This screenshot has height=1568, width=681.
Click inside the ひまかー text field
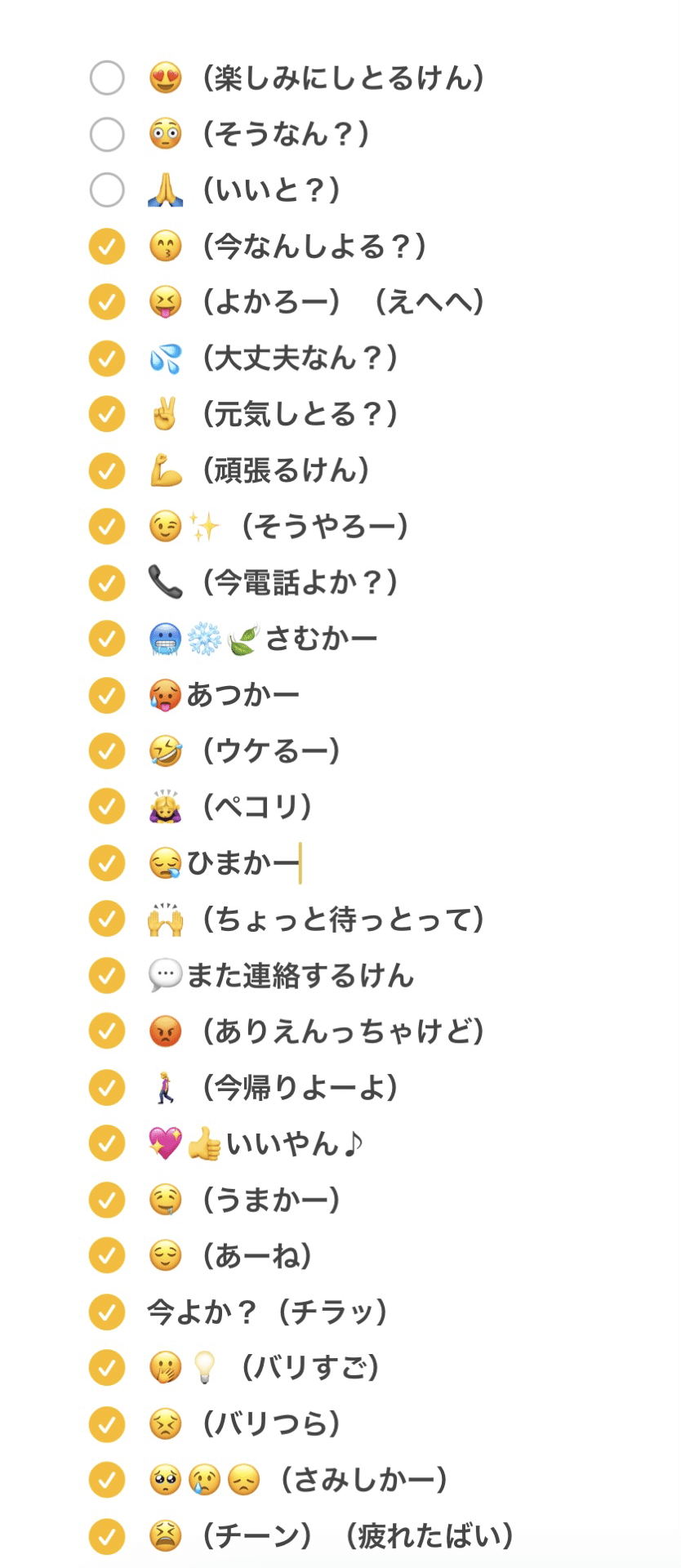245,862
